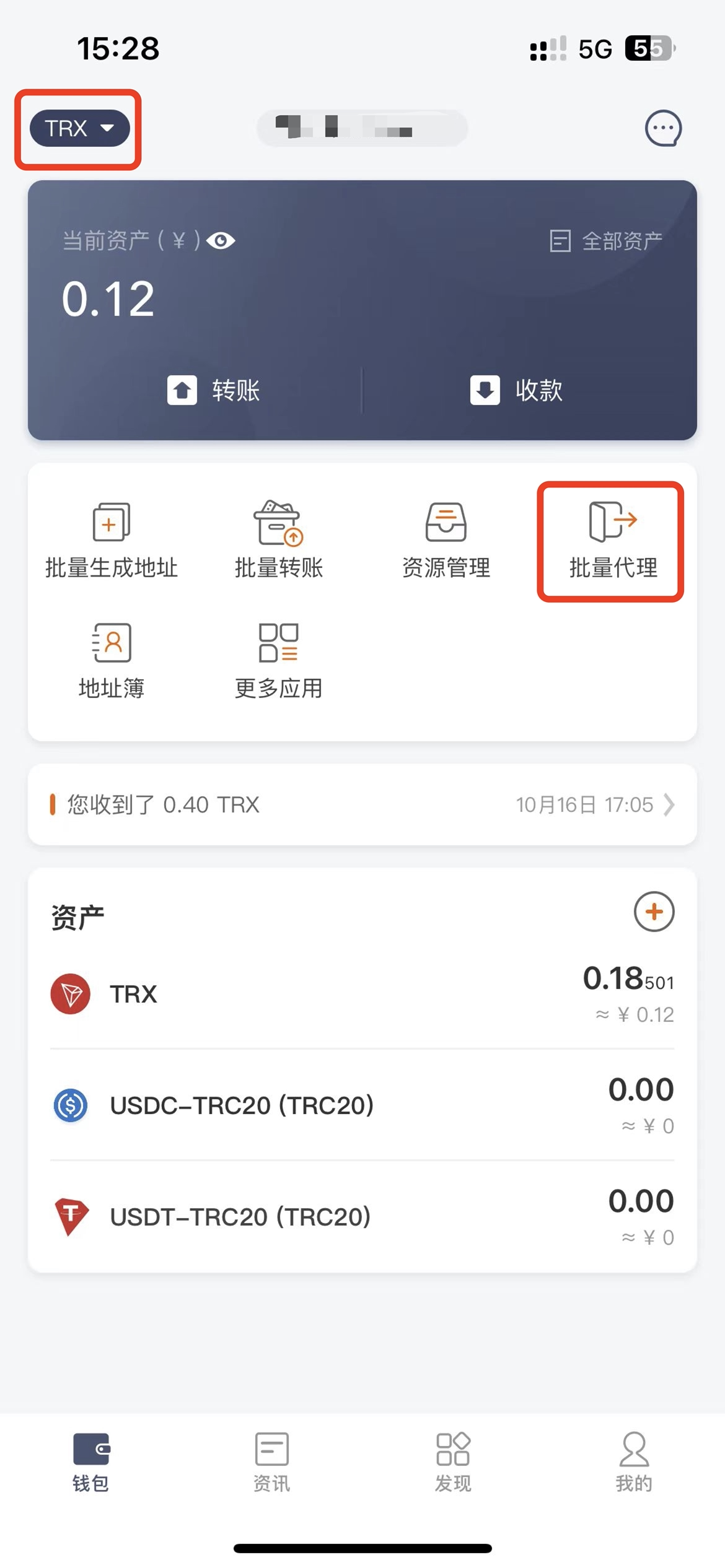This screenshot has height=1568, width=725.
Task: Switch to the 我的 profile tab
Action: coord(634,1462)
